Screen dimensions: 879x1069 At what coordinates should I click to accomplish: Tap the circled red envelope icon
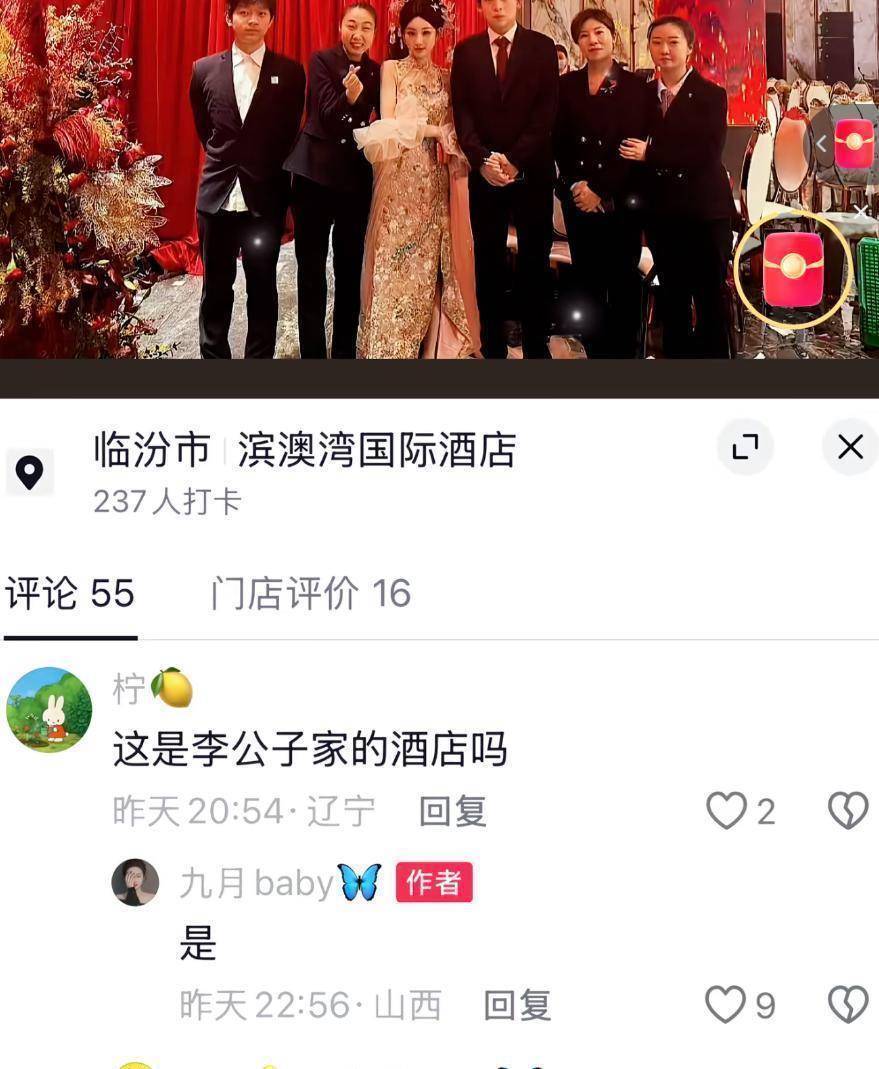click(x=793, y=269)
